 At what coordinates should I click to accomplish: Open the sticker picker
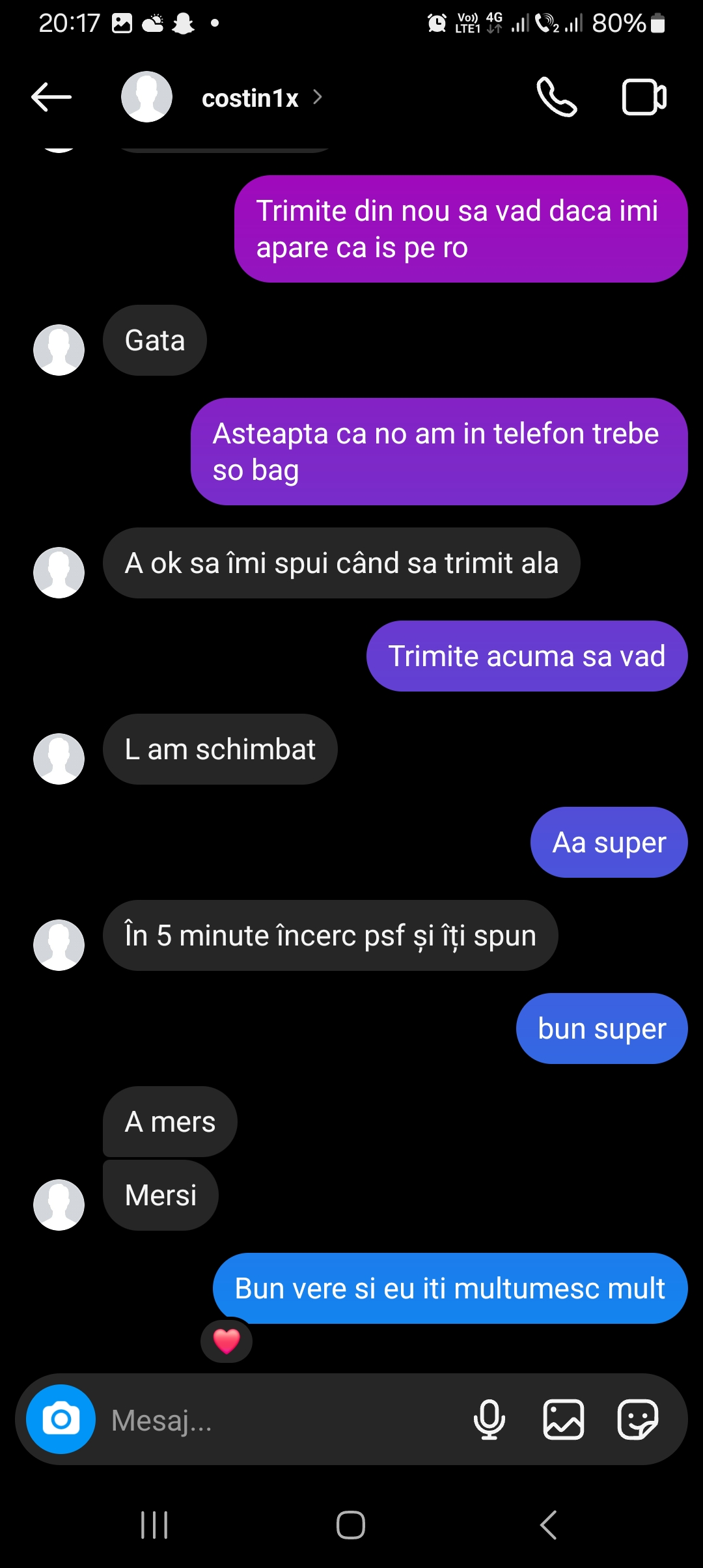pyautogui.click(x=637, y=1420)
